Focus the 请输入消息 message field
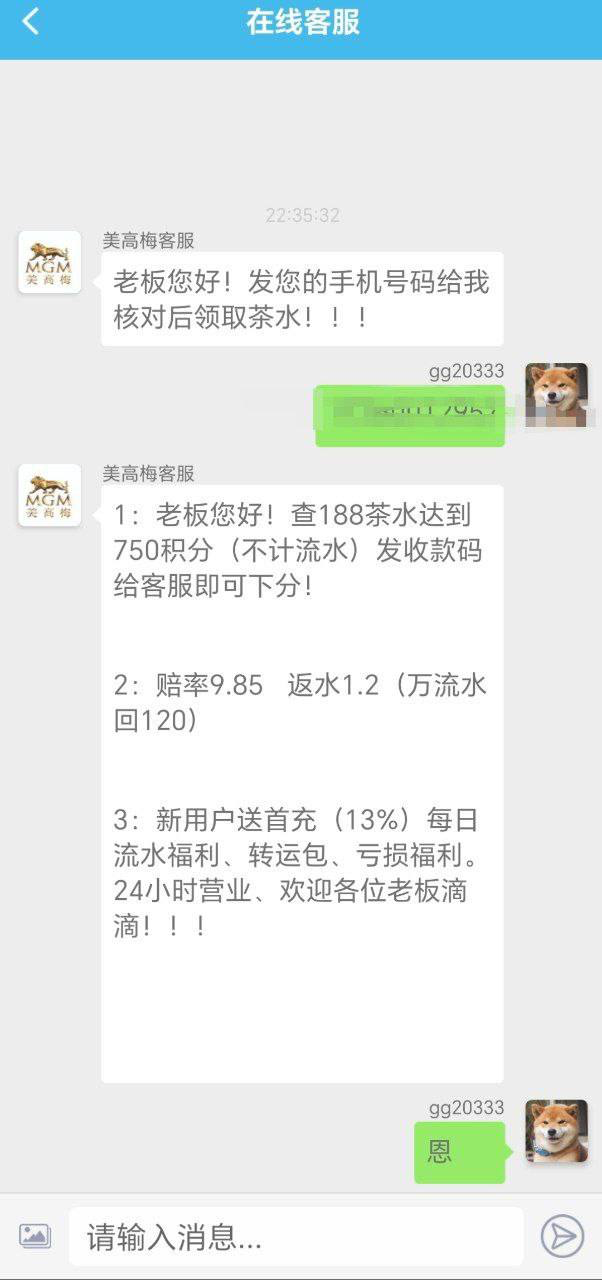The height and width of the screenshot is (1280, 602). click(295, 1238)
